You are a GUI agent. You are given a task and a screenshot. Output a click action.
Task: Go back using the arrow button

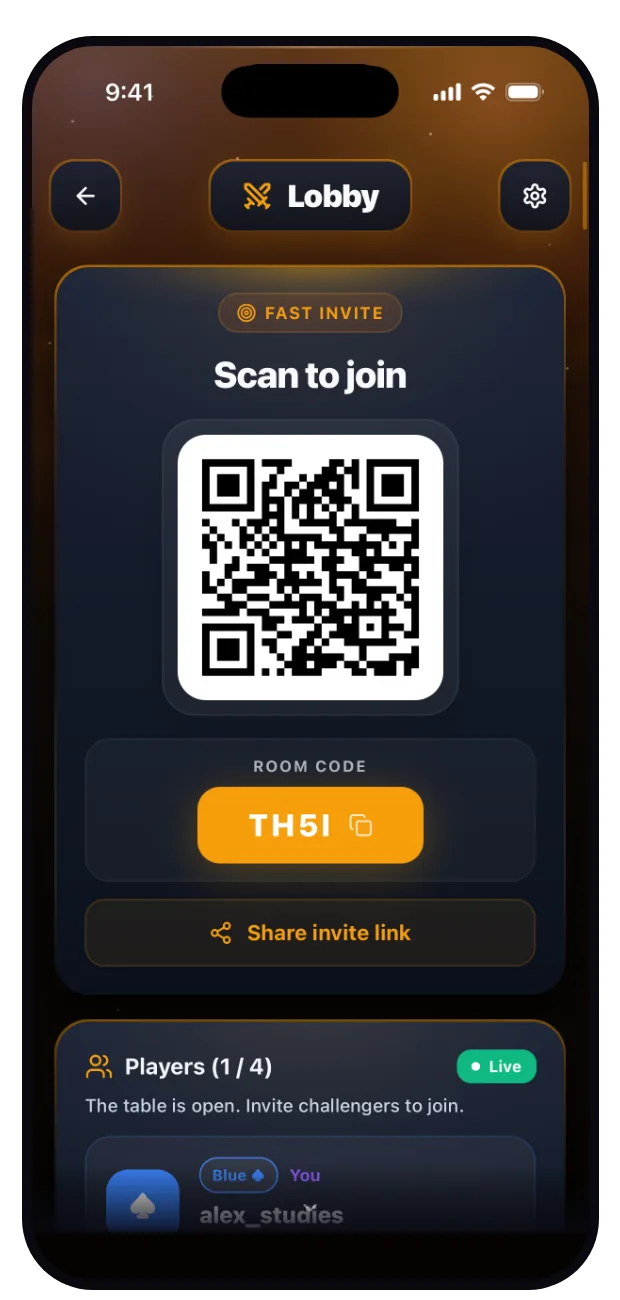[85, 196]
